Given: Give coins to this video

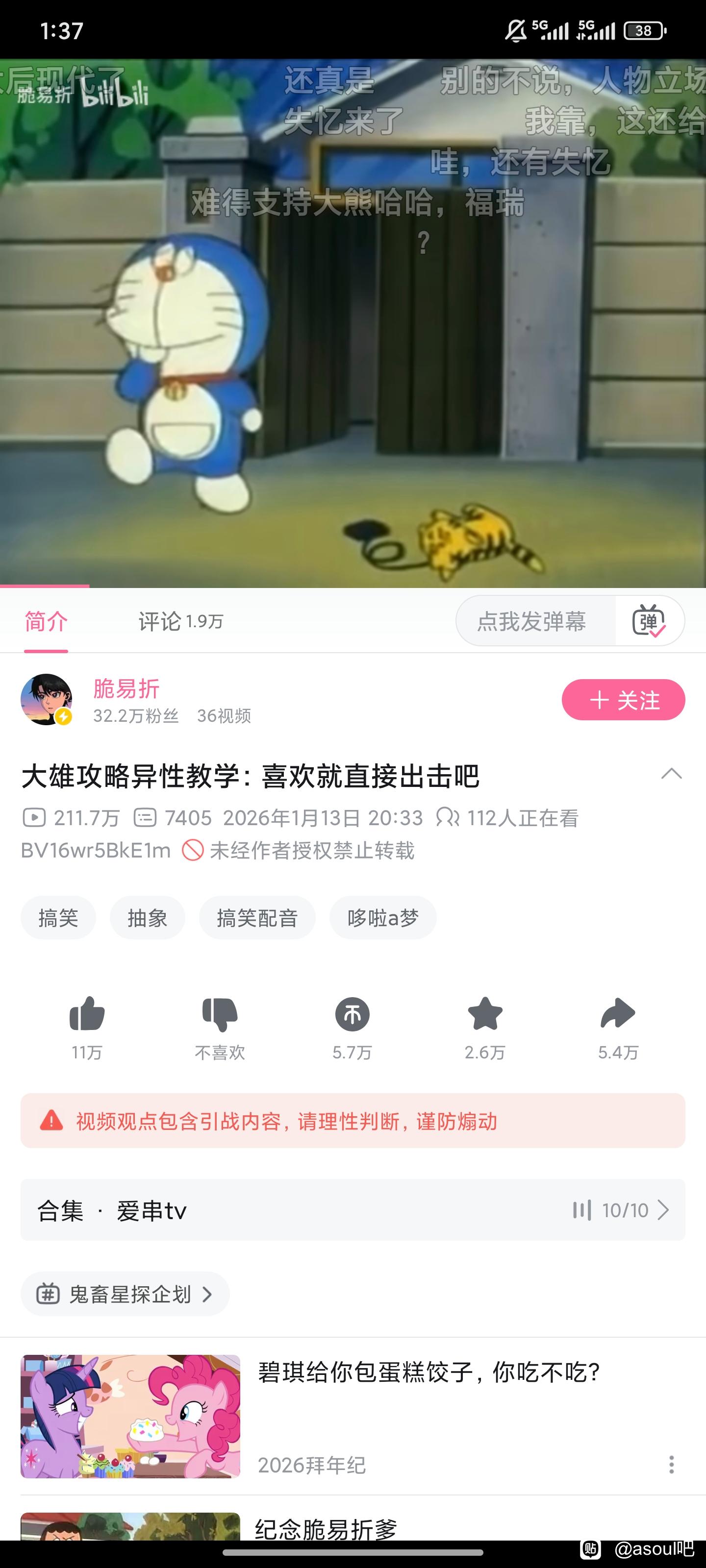Looking at the screenshot, I should [x=352, y=1015].
